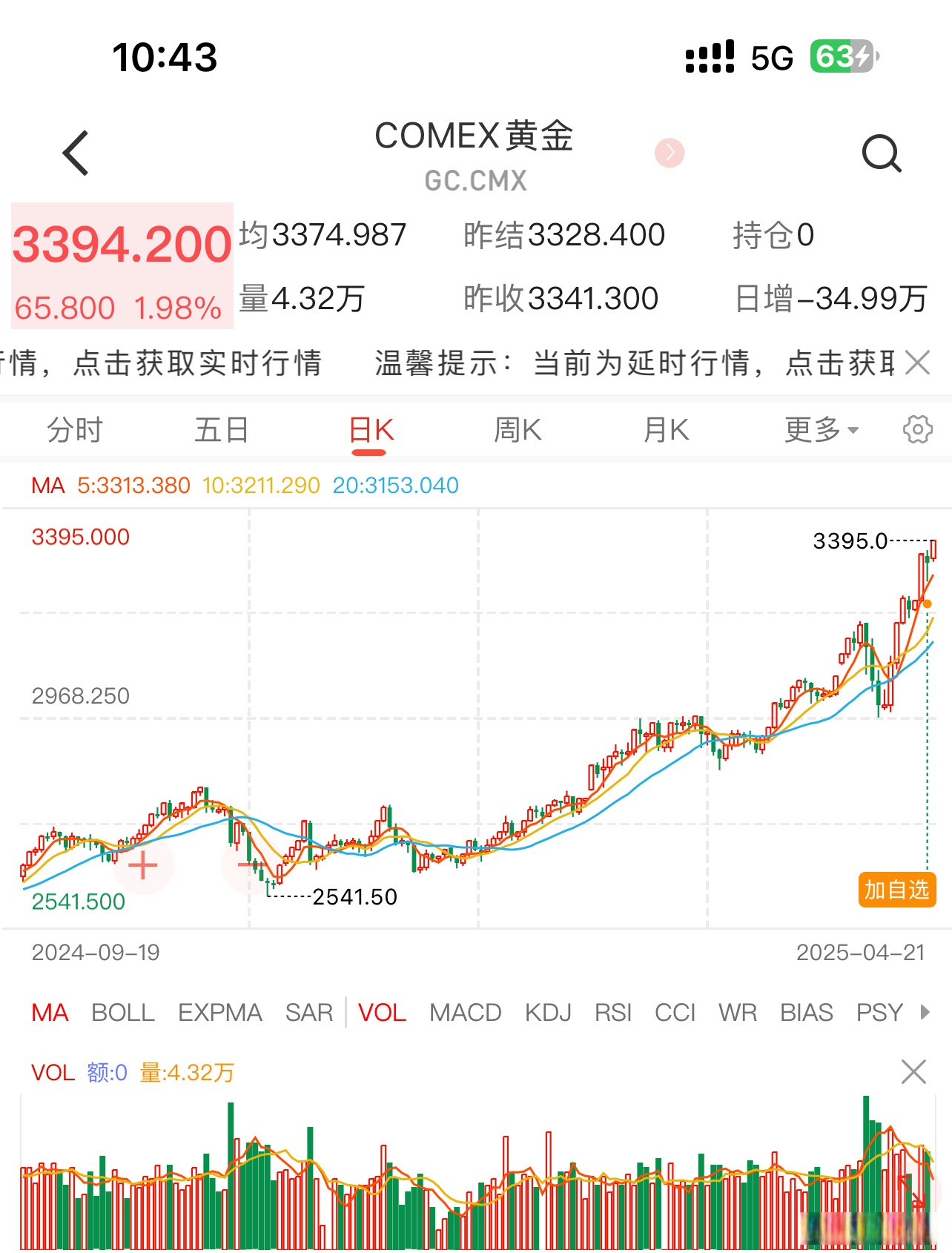Close the VOL sub-chart panel
The height and width of the screenshot is (1253, 952).
(913, 1072)
